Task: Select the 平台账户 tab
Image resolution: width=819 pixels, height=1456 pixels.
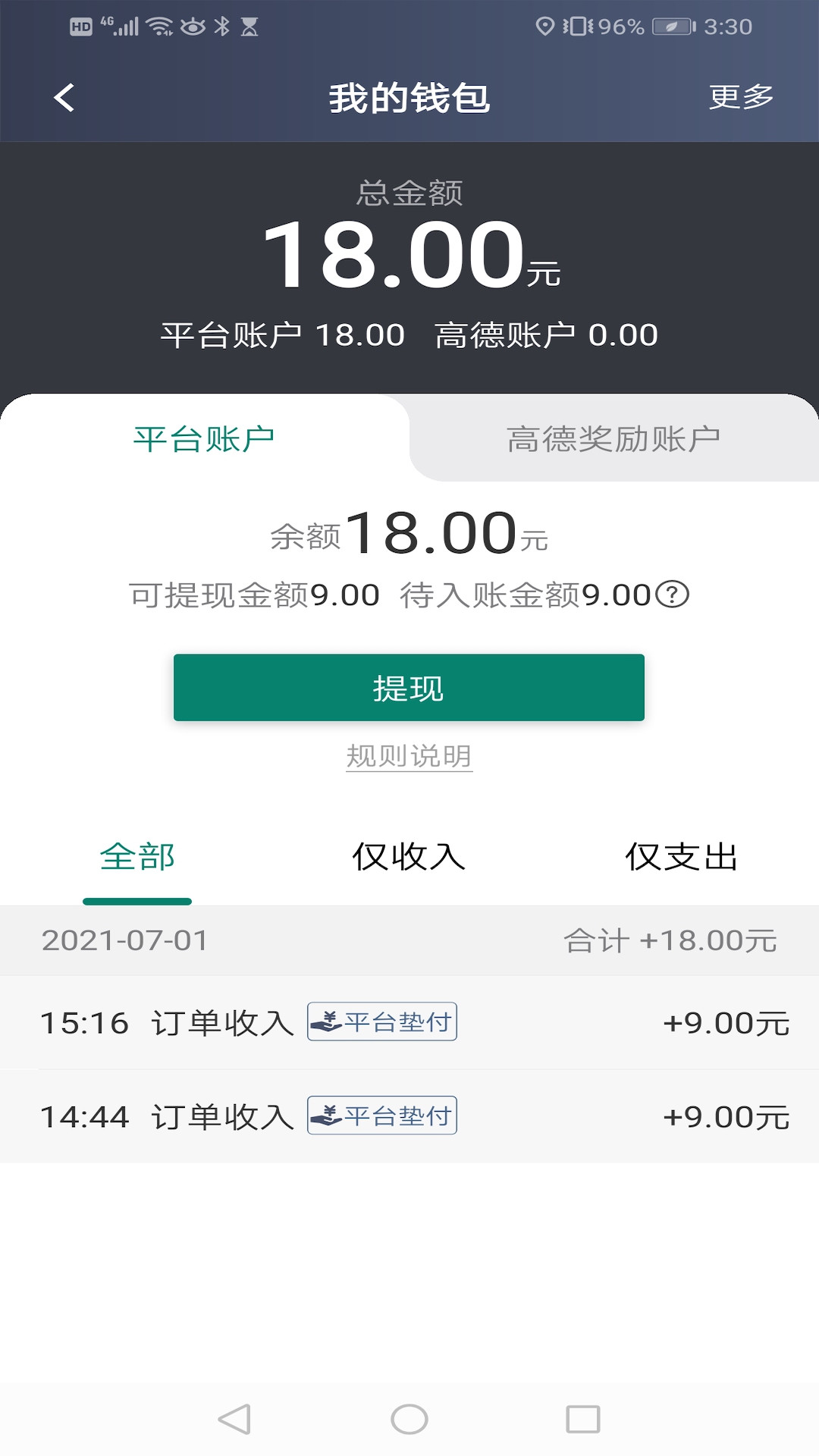Action: (x=205, y=436)
